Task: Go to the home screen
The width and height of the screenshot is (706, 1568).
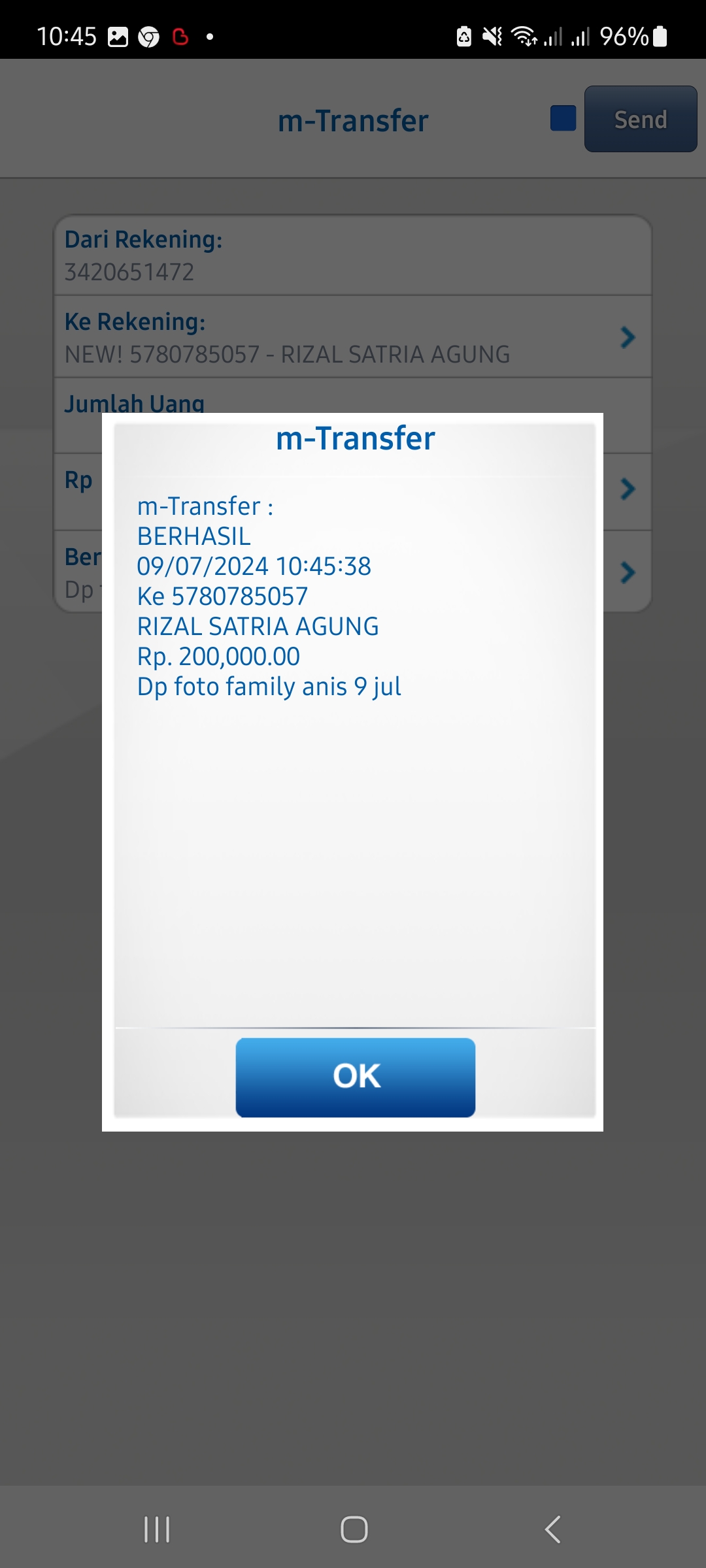Action: [354, 1529]
